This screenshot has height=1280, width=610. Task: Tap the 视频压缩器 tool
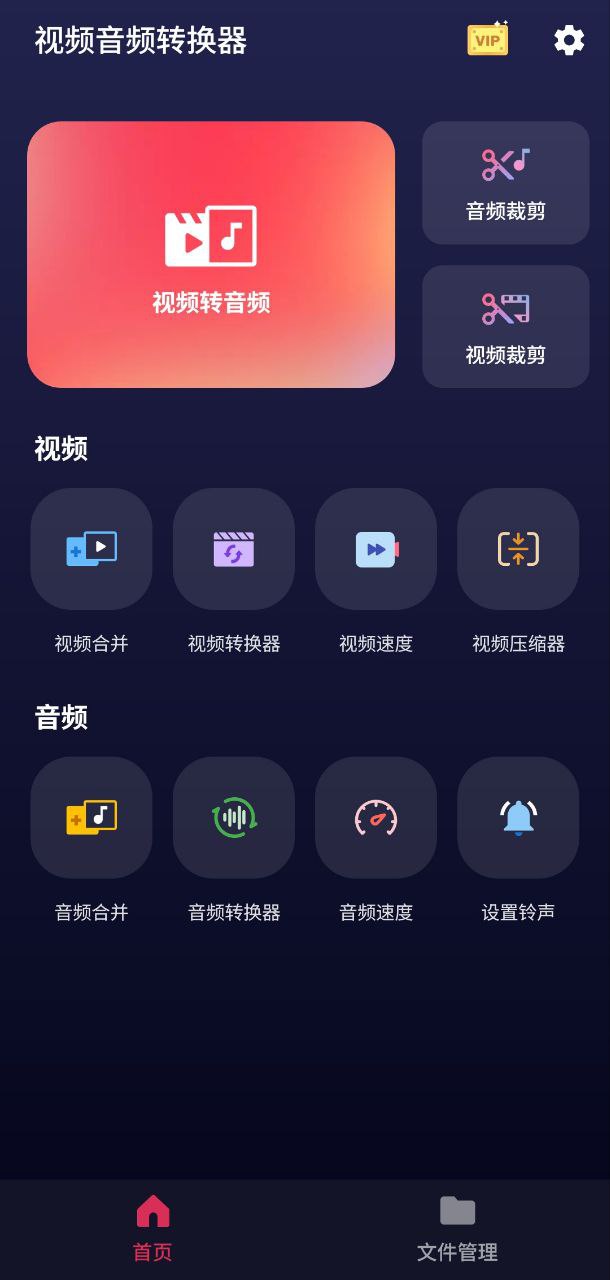point(518,549)
